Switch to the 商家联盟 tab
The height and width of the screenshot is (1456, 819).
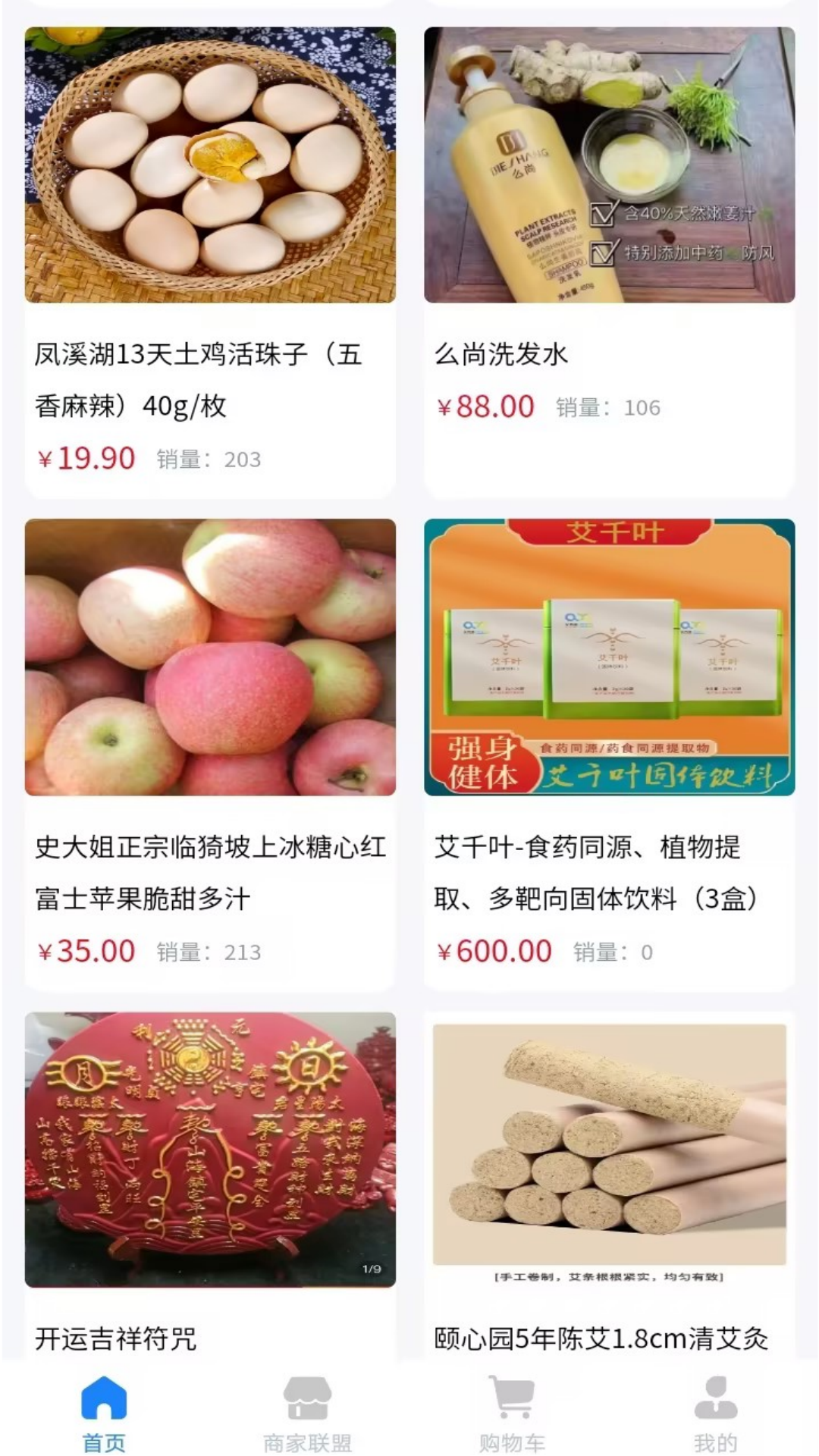(307, 1410)
